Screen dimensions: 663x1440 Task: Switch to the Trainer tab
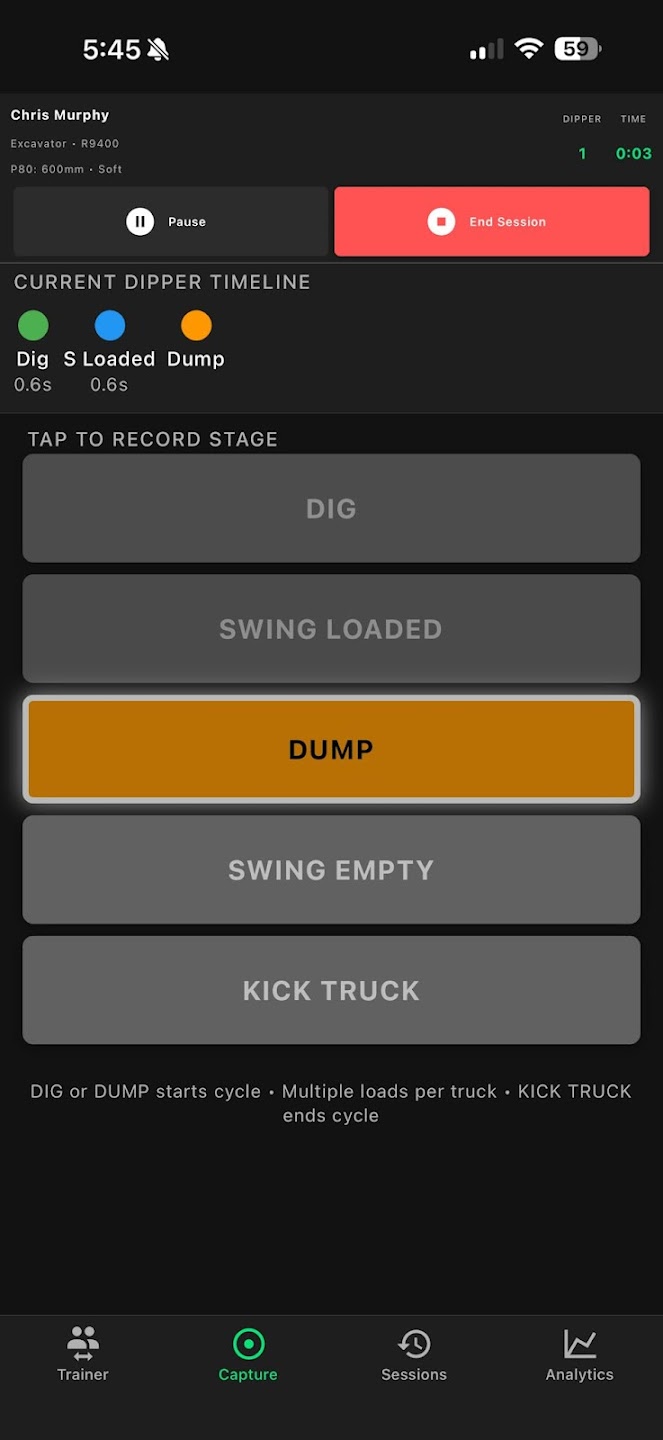(83, 1355)
